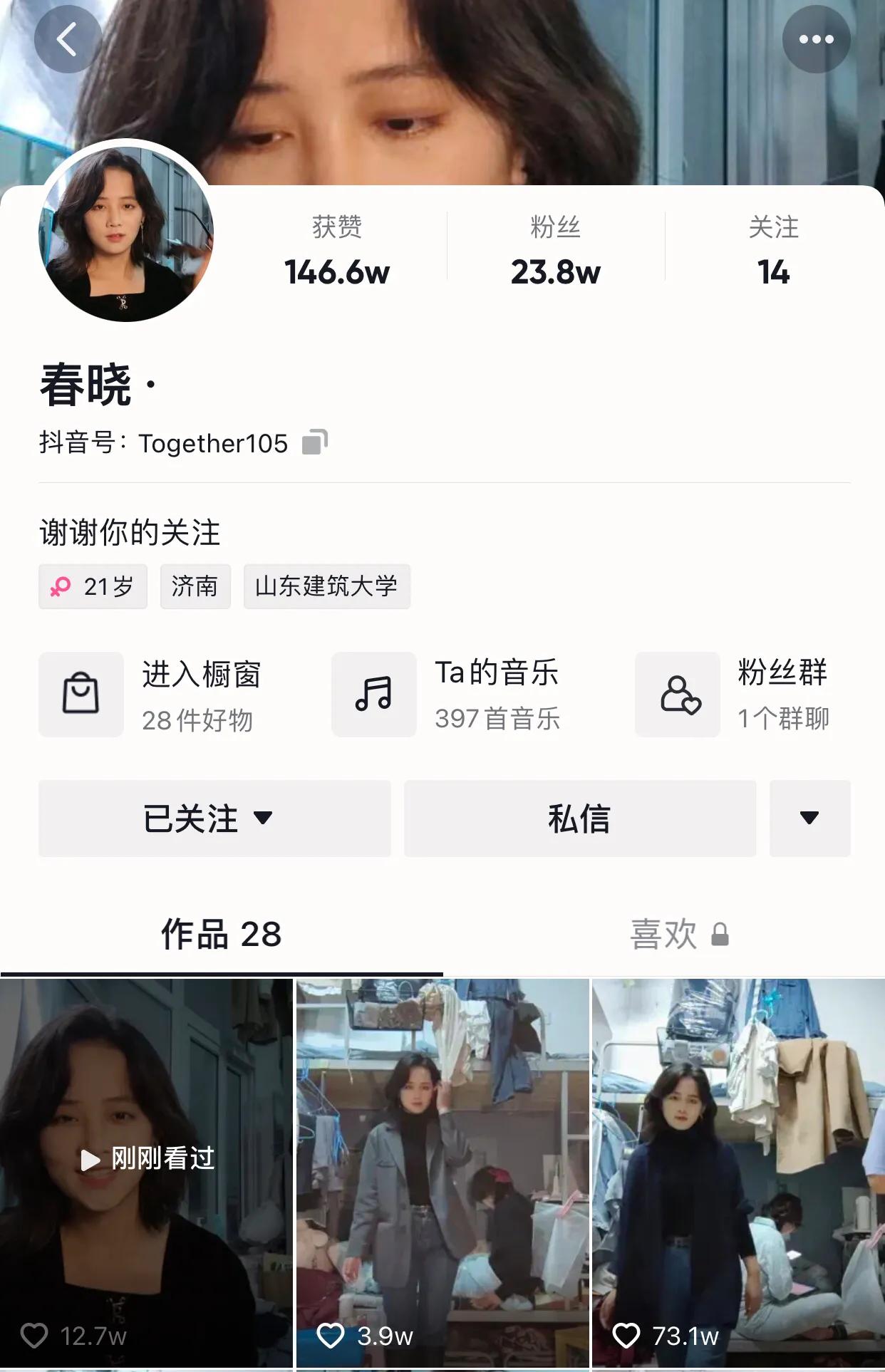The height and width of the screenshot is (1372, 885).
Task: Click the 私信 message button
Action: coord(579,819)
